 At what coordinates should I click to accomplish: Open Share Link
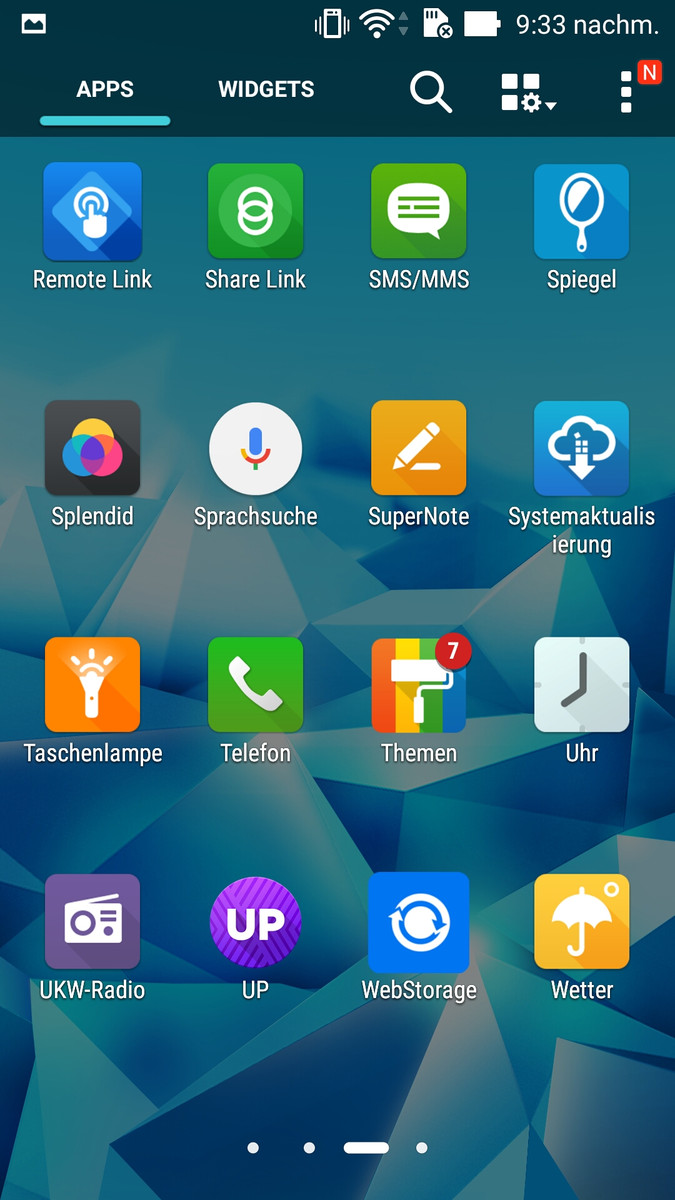tap(255, 211)
